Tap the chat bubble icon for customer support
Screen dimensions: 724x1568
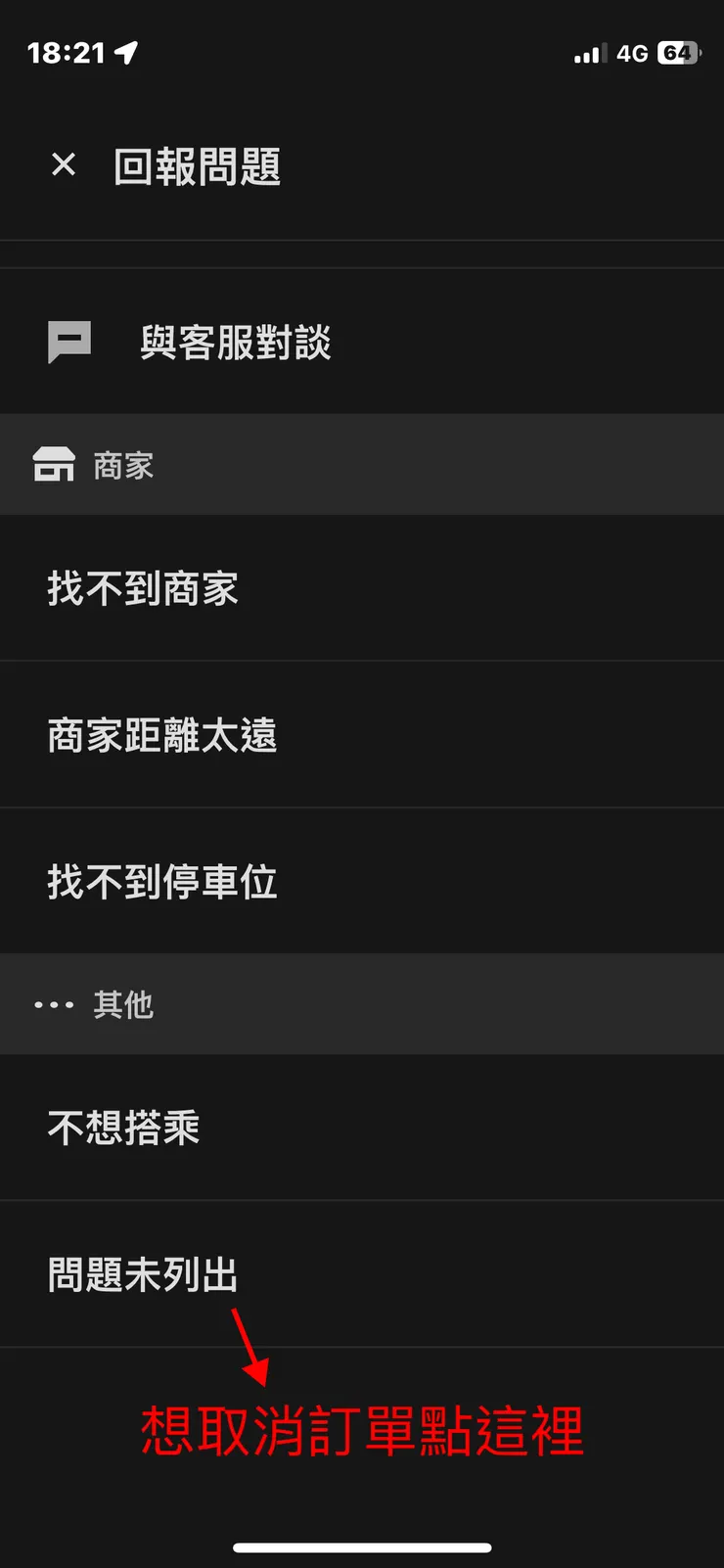click(x=67, y=341)
